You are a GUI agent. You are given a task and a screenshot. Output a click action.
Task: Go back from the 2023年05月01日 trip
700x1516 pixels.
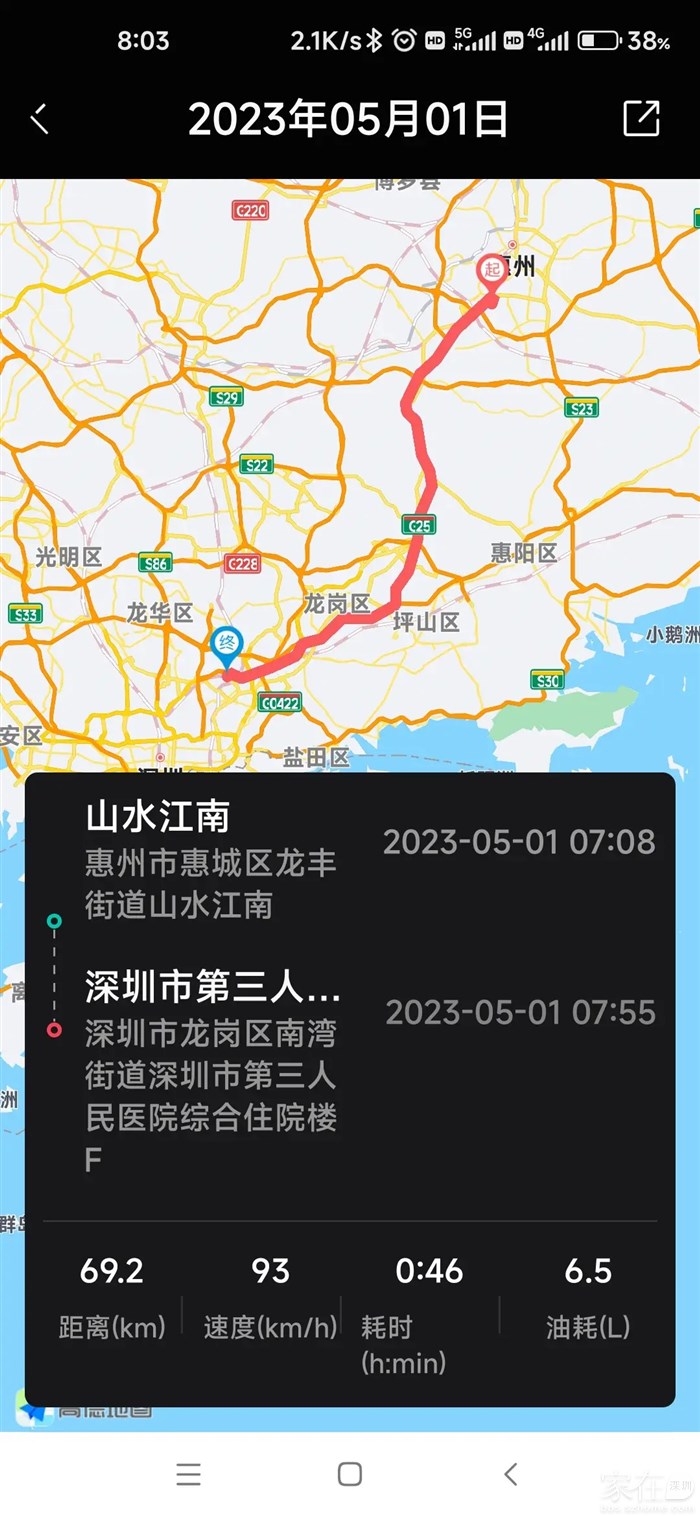pyautogui.click(x=40, y=119)
